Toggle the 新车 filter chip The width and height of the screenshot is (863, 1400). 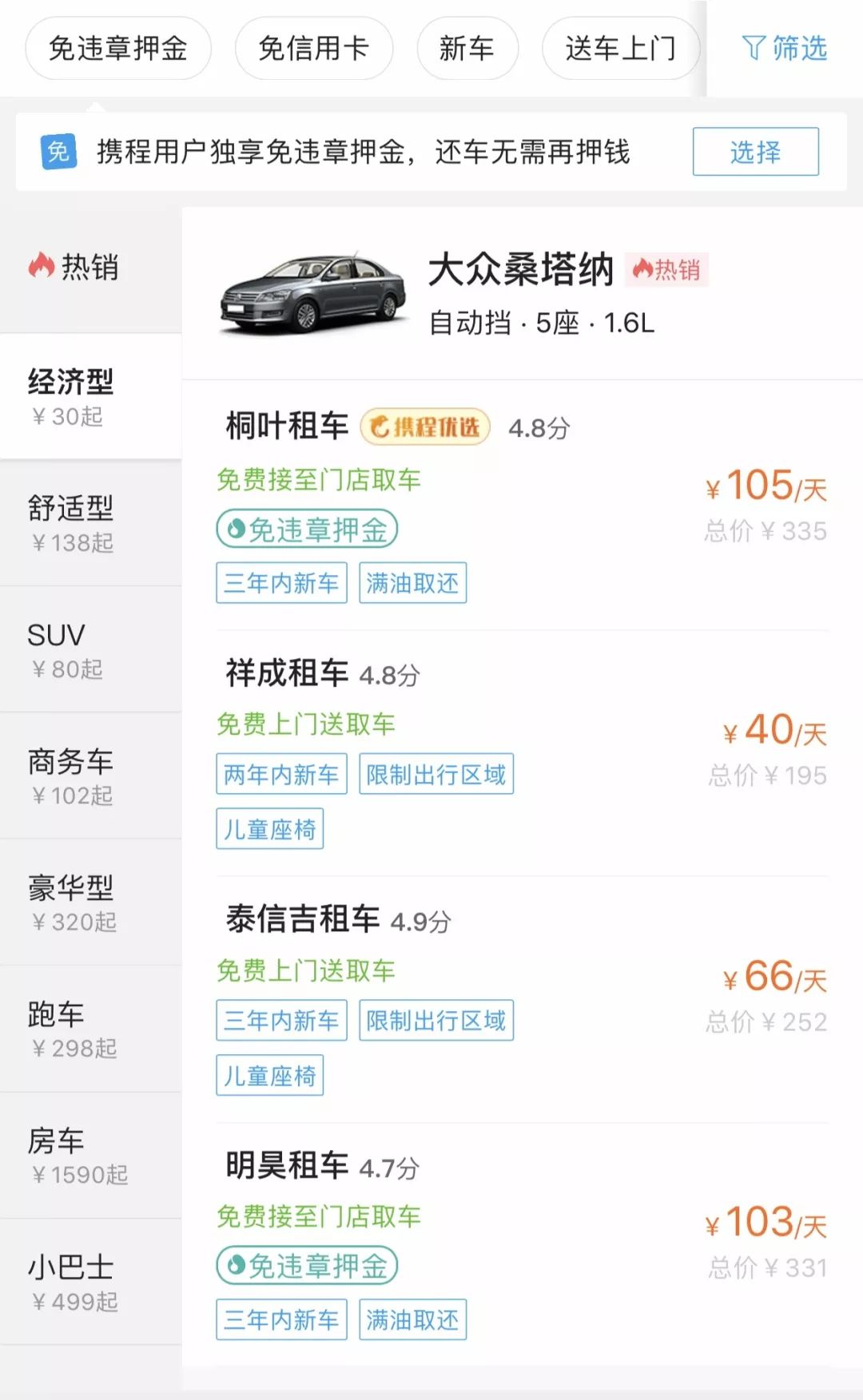466,48
